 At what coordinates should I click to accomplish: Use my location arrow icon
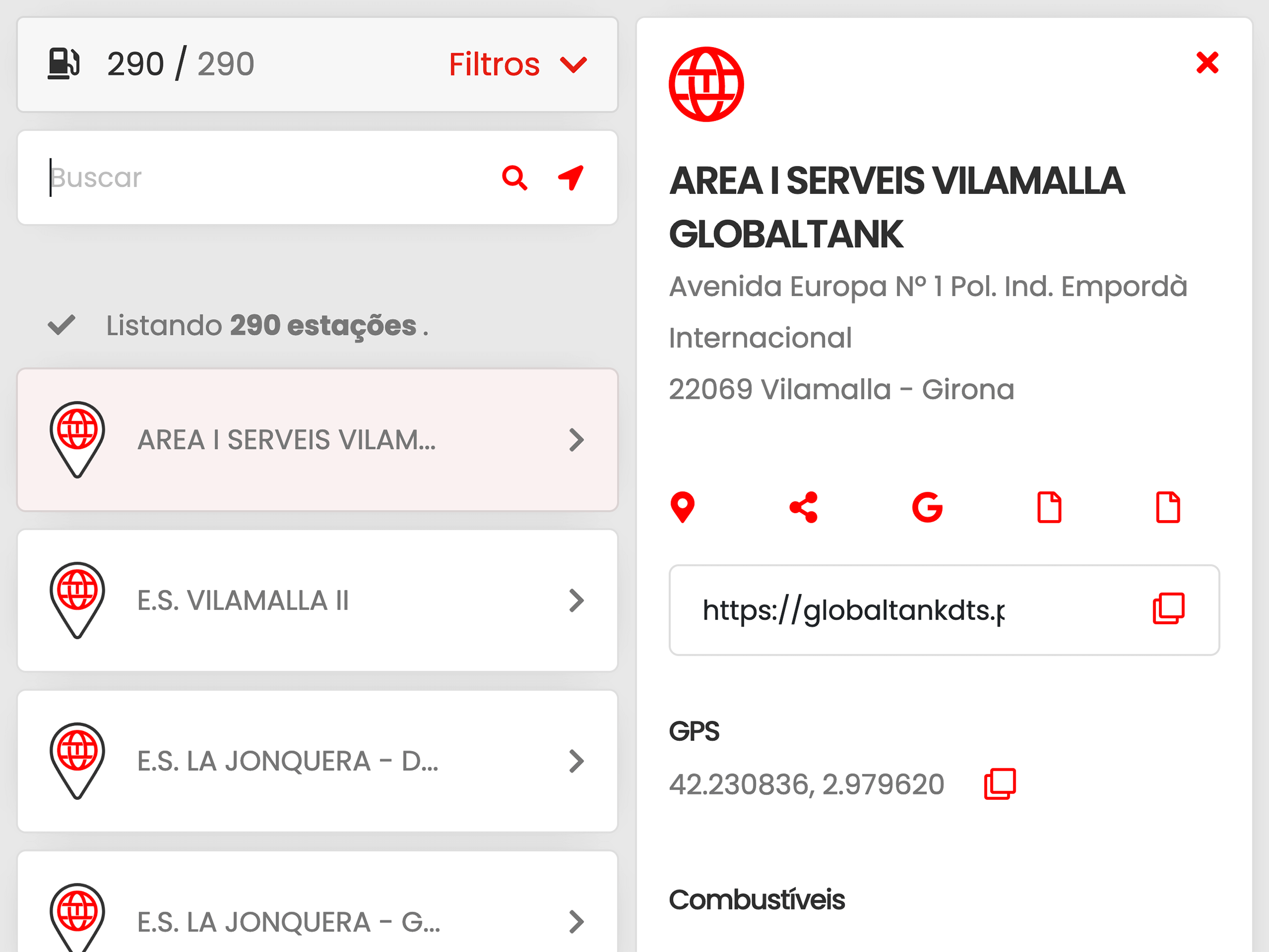pyautogui.click(x=571, y=178)
